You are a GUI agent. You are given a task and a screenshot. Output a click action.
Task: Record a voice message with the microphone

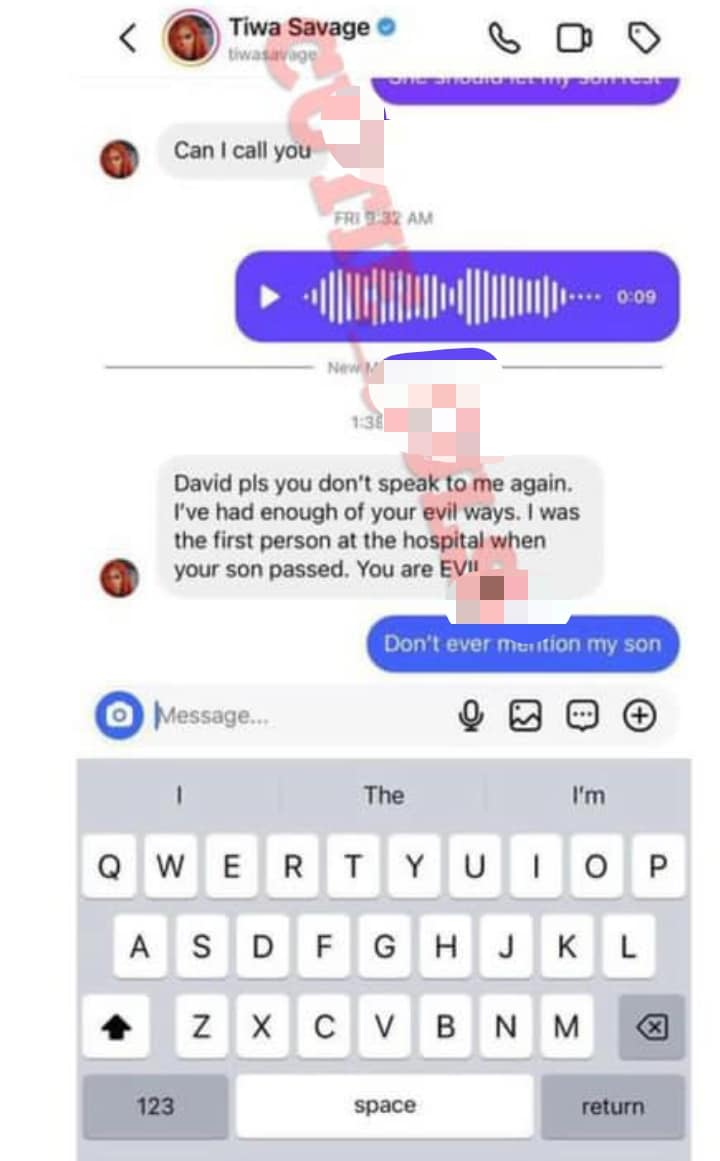471,715
